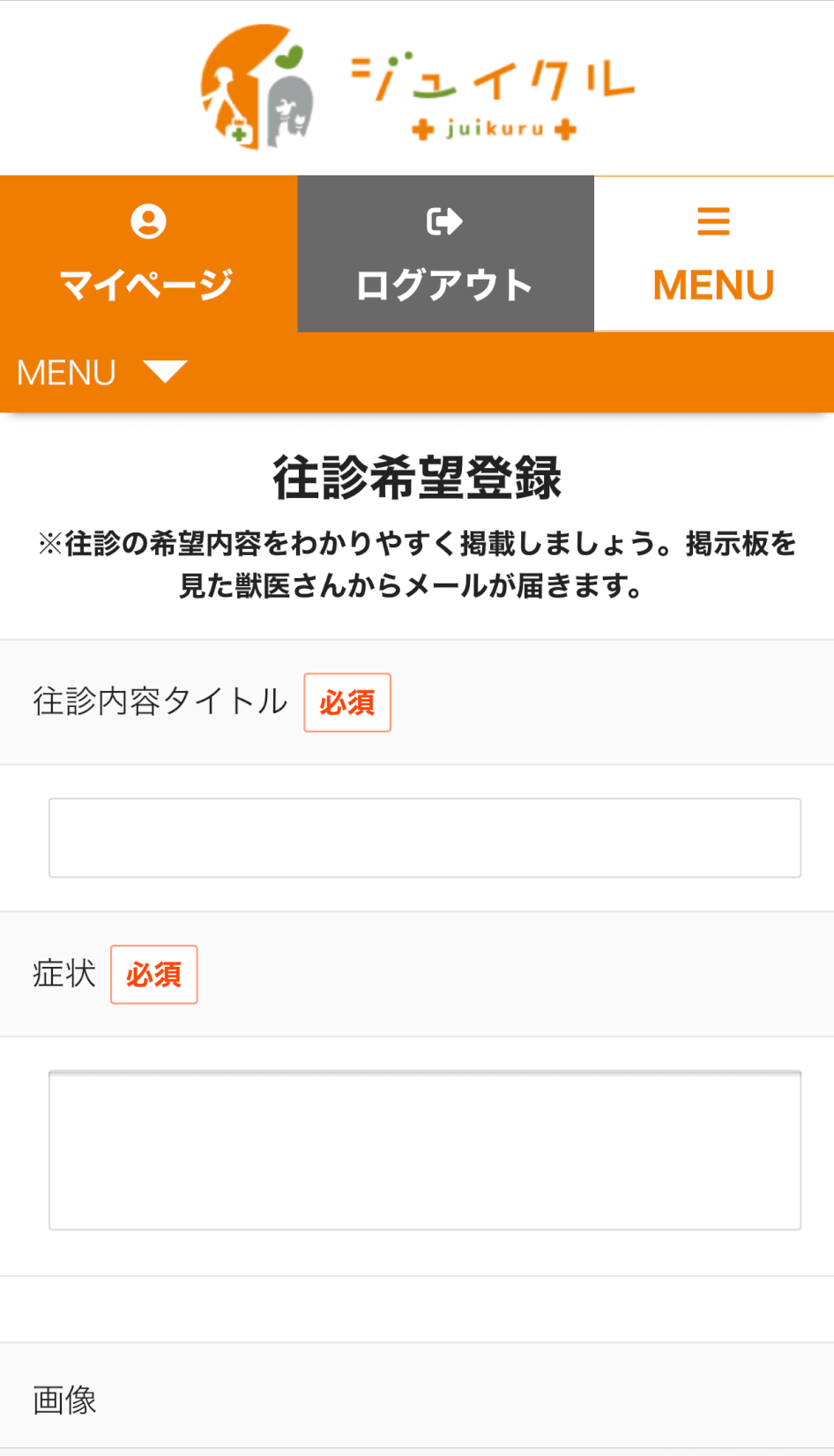The width and height of the screenshot is (834, 1456).
Task: Tap the 症状 text area
Action: [425, 1150]
